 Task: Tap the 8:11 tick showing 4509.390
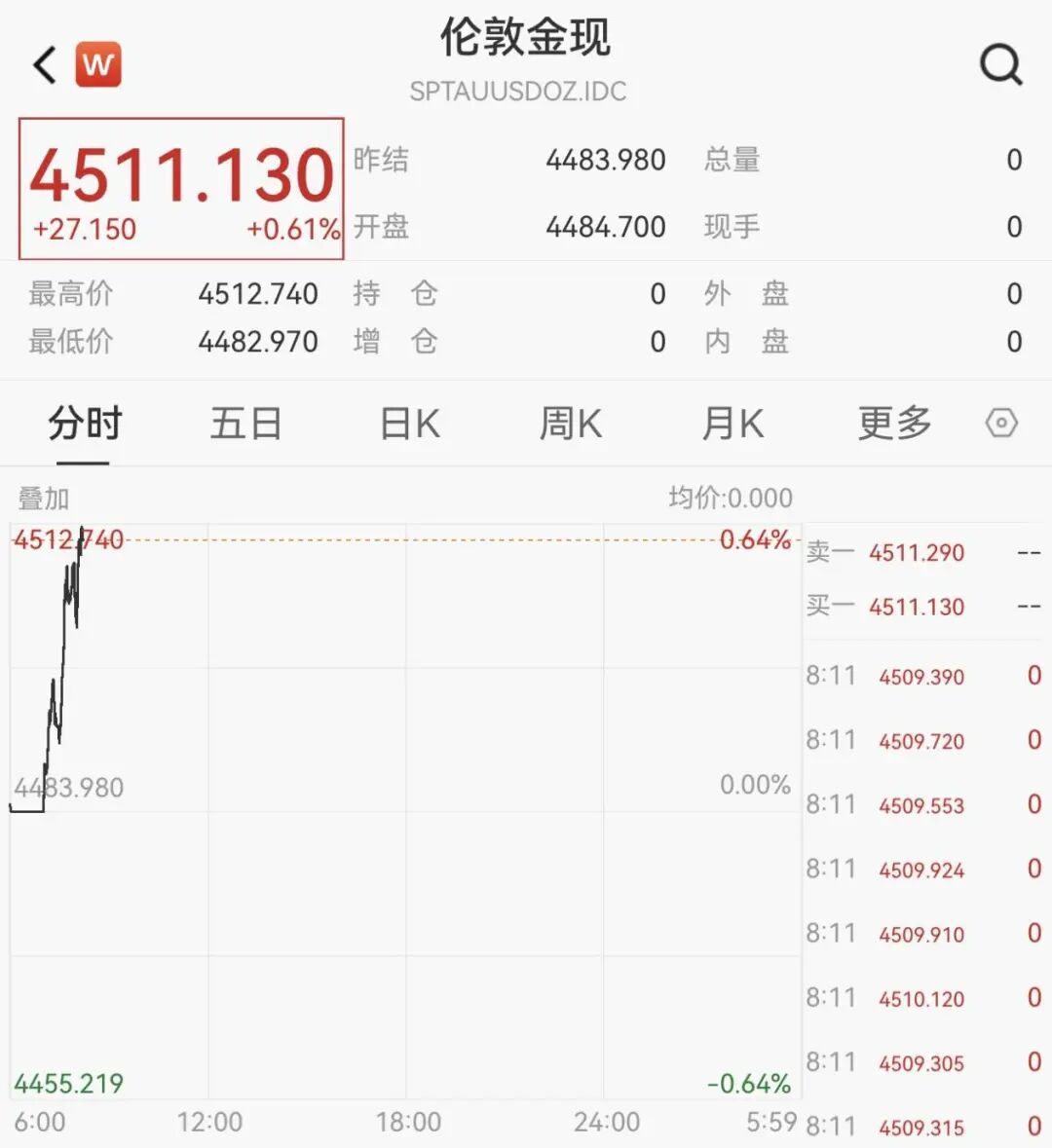click(x=920, y=676)
